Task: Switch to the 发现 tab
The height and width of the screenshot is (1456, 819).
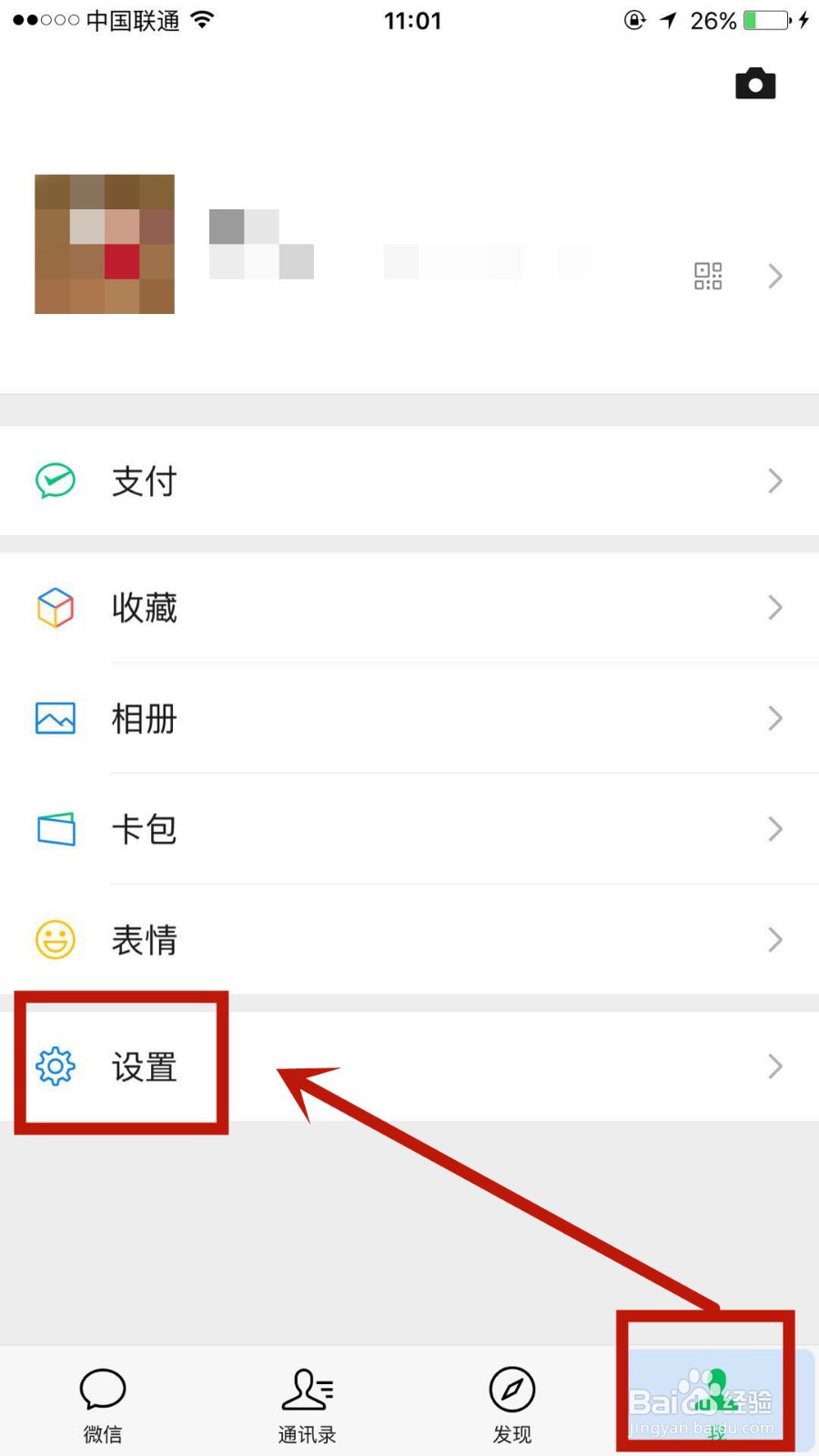Action: [x=511, y=1401]
